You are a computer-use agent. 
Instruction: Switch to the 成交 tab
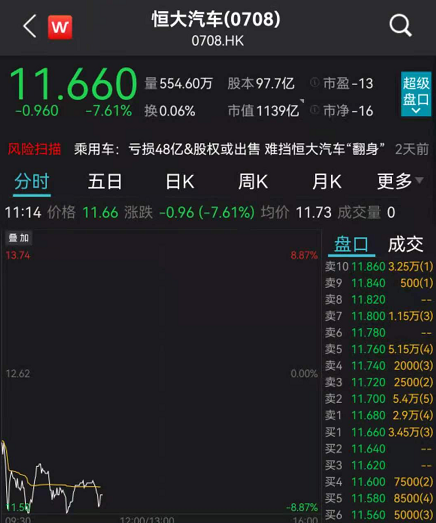click(x=406, y=244)
